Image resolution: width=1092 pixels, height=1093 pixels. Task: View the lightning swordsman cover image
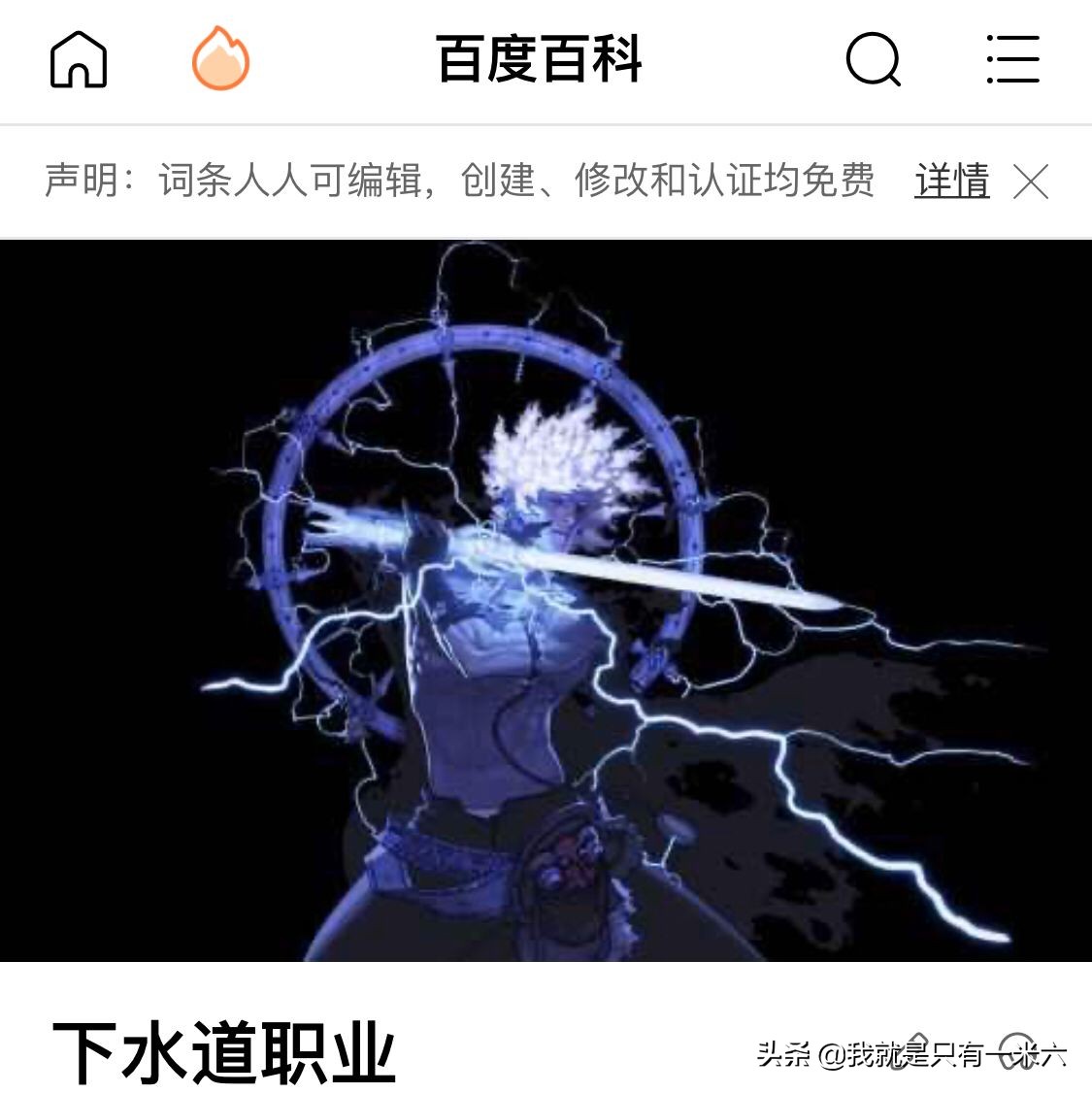546,600
